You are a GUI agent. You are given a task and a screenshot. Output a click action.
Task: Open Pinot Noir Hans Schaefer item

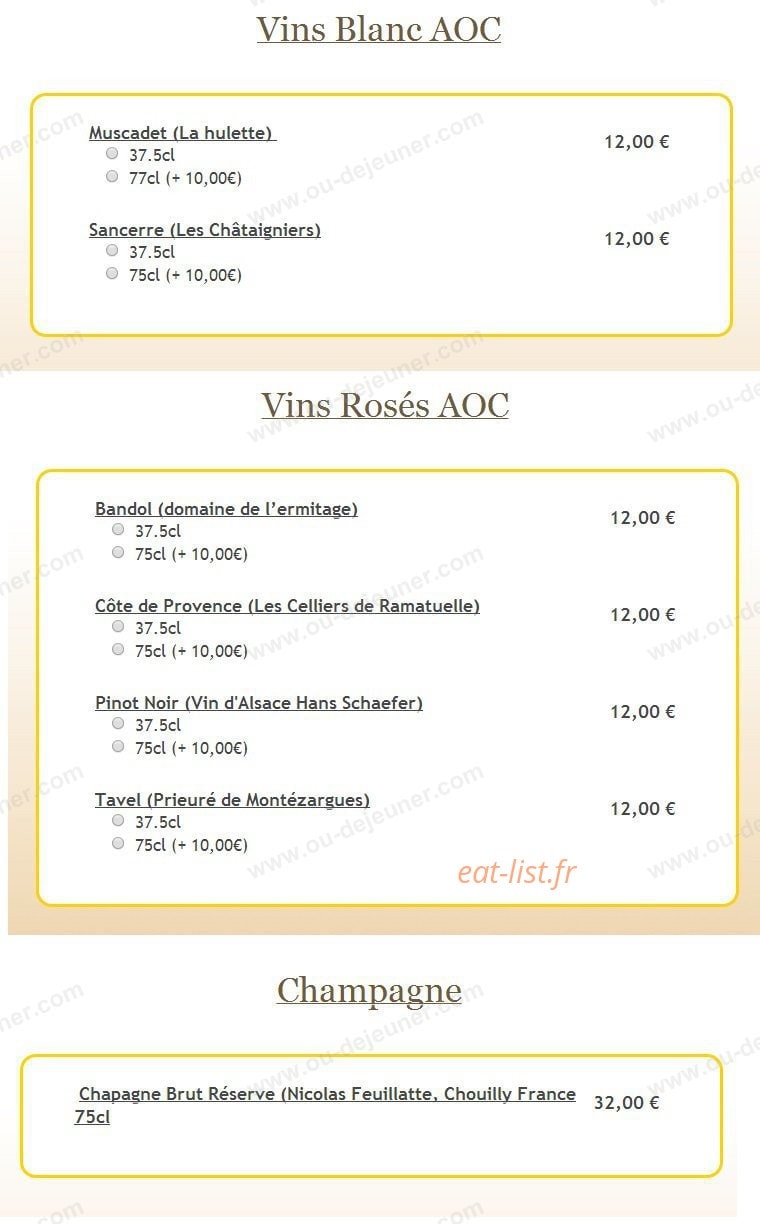(259, 703)
